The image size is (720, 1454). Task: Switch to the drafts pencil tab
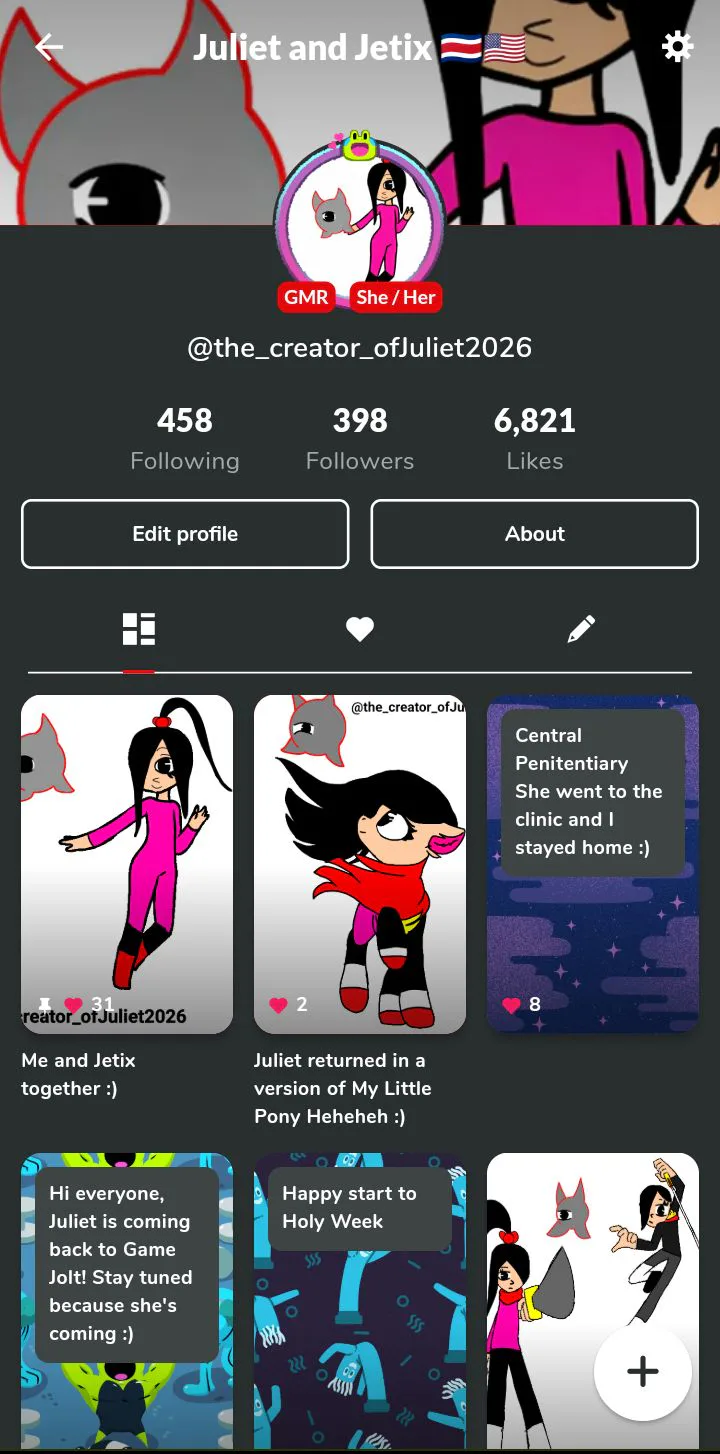(581, 629)
